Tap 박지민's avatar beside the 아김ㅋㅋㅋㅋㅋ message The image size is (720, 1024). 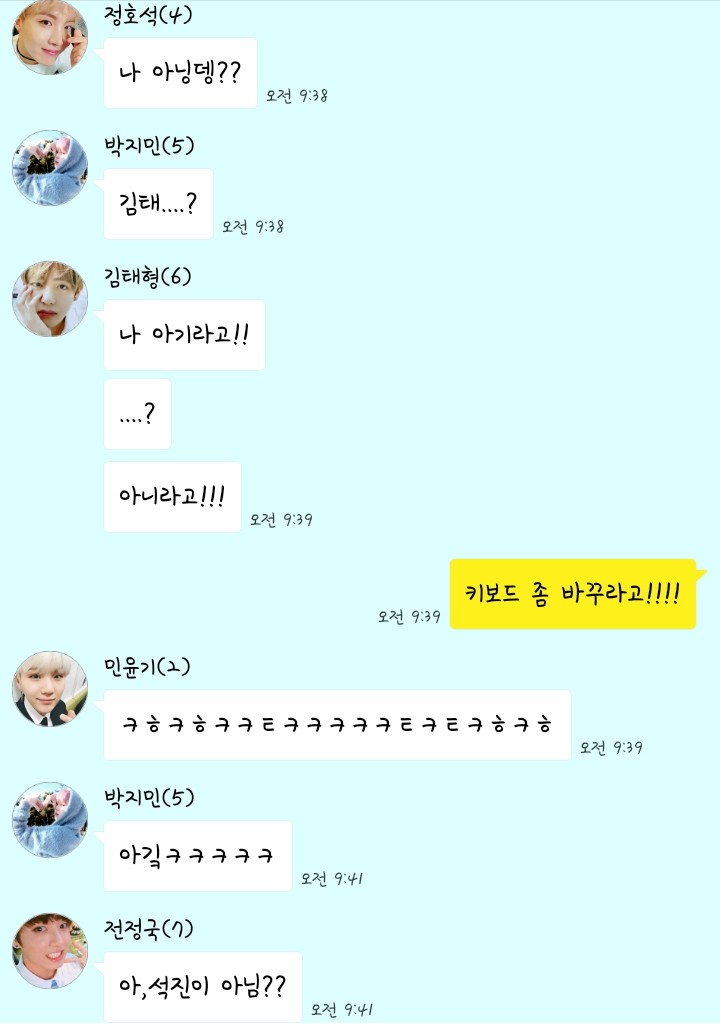pos(50,820)
